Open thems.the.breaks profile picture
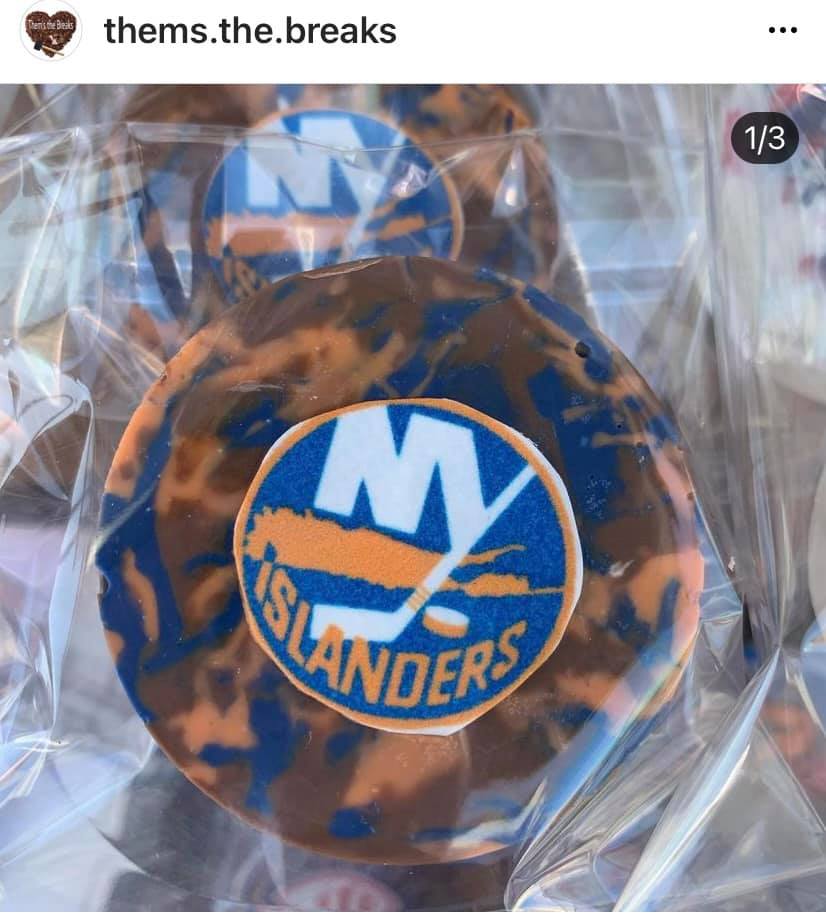The width and height of the screenshot is (826, 918). click(x=50, y=31)
